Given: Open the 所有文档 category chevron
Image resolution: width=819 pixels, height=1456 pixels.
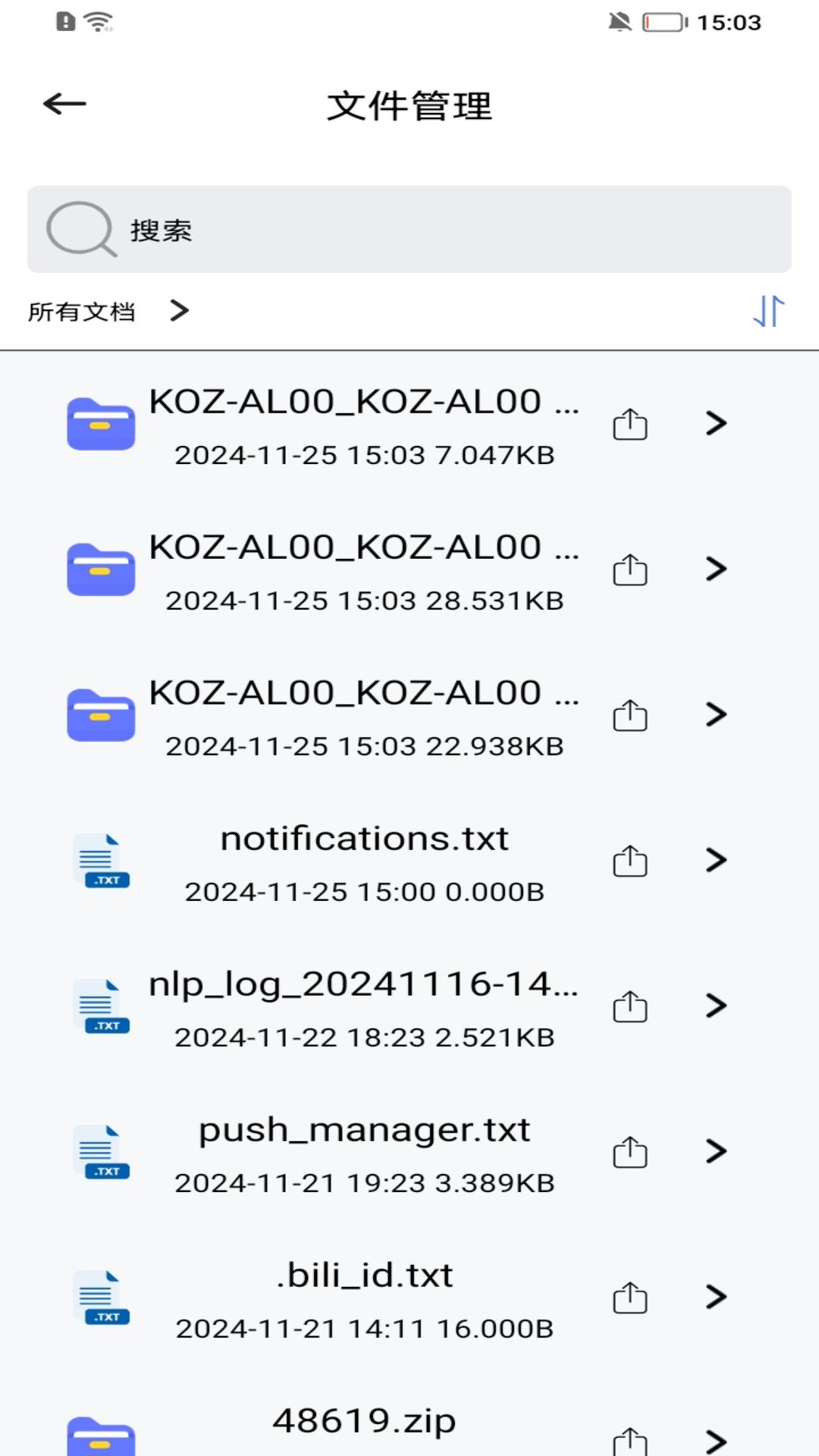Looking at the screenshot, I should point(179,311).
